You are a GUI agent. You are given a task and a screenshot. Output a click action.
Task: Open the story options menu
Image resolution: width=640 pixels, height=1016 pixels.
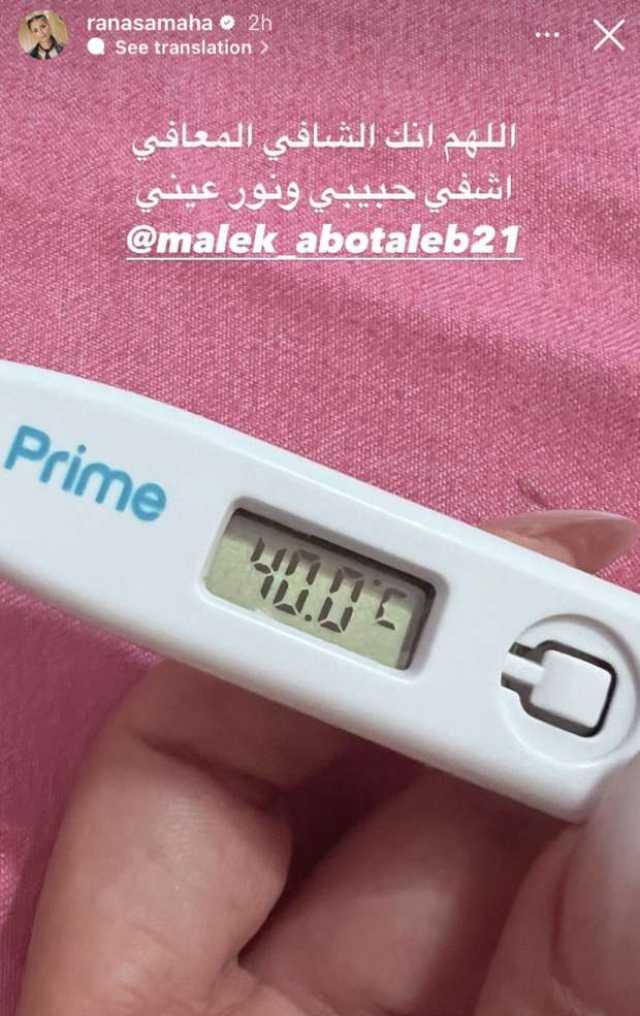click(547, 35)
